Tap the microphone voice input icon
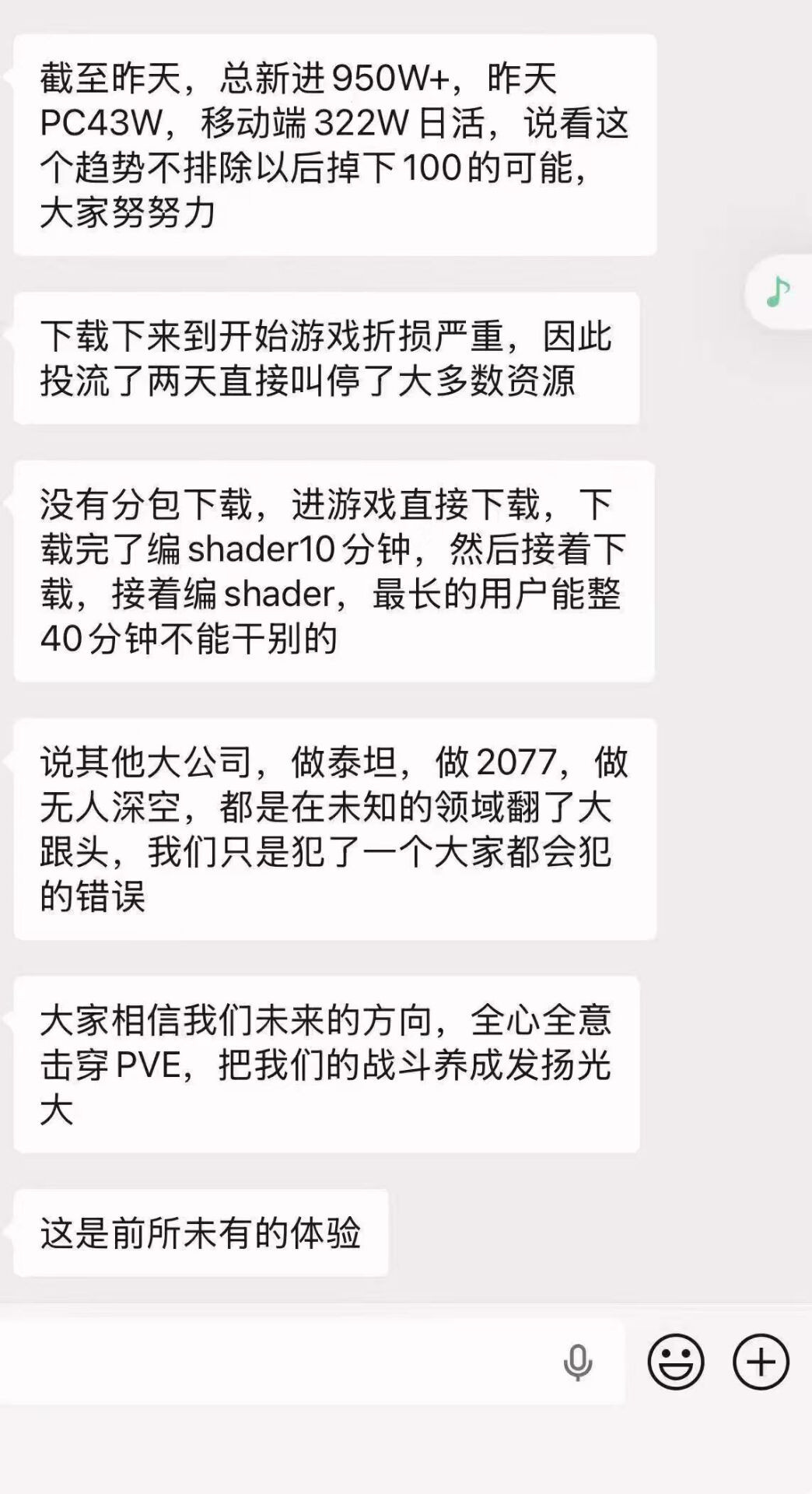Screen dimensions: 812x1494 577,1362
